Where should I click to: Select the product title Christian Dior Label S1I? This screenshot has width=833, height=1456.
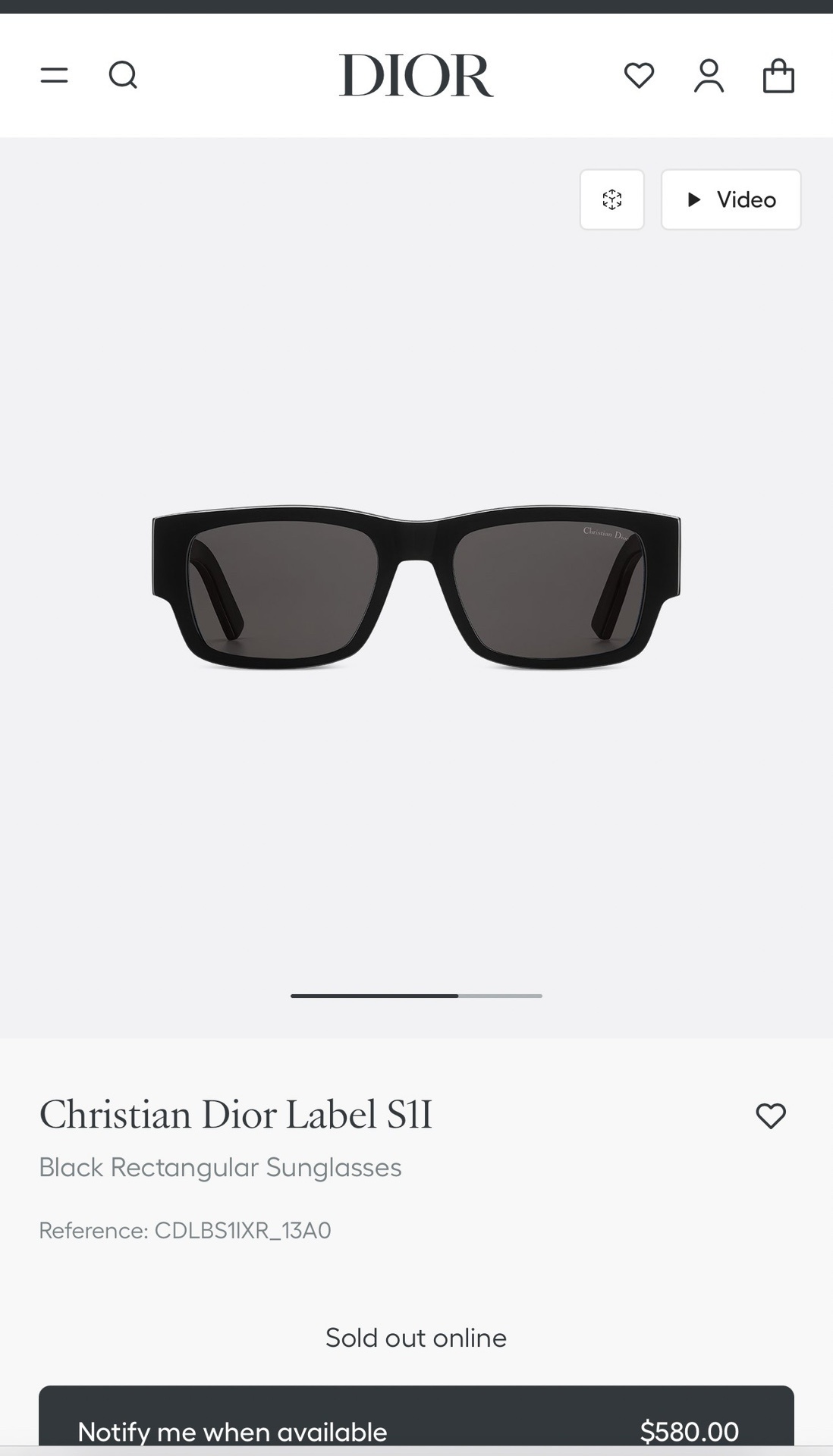click(x=235, y=1115)
